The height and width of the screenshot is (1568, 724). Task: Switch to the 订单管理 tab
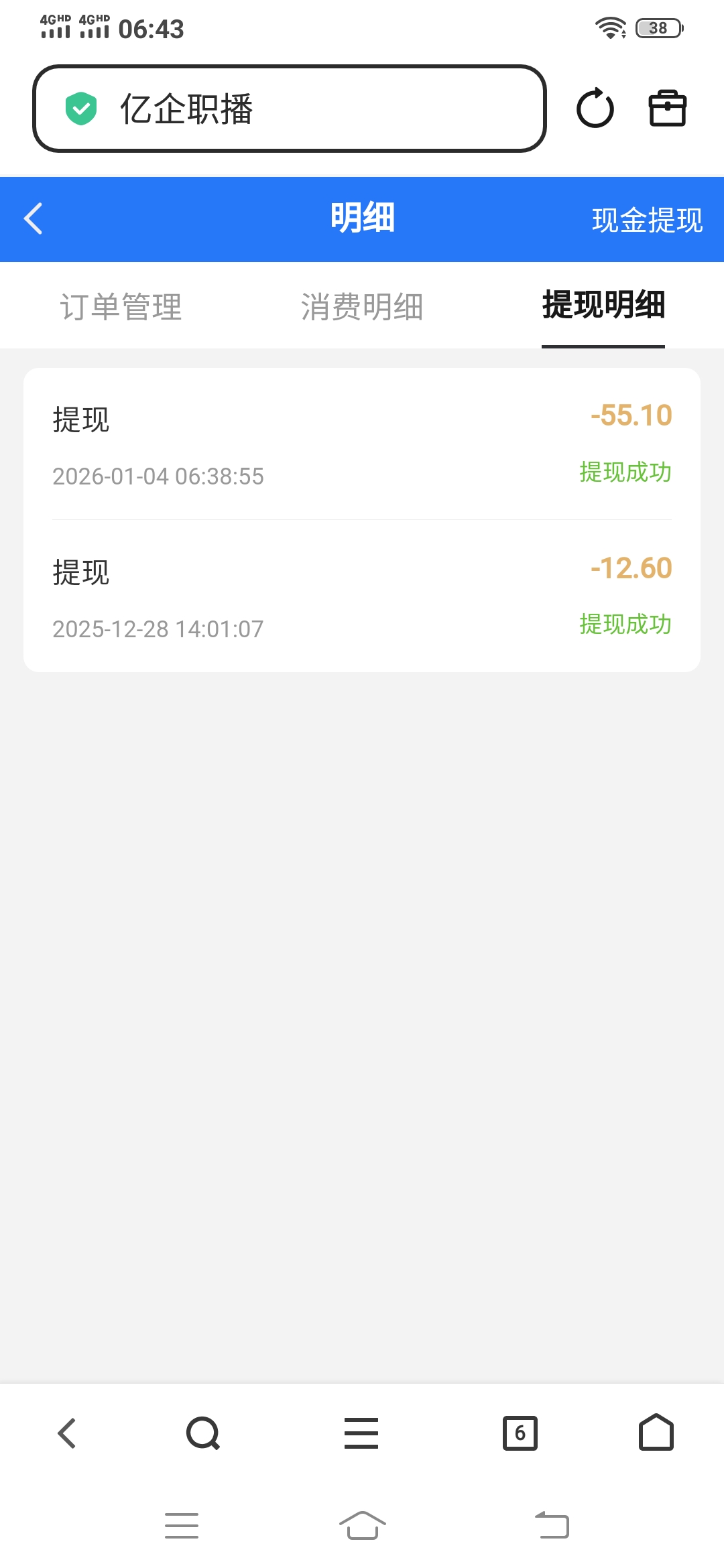click(122, 307)
